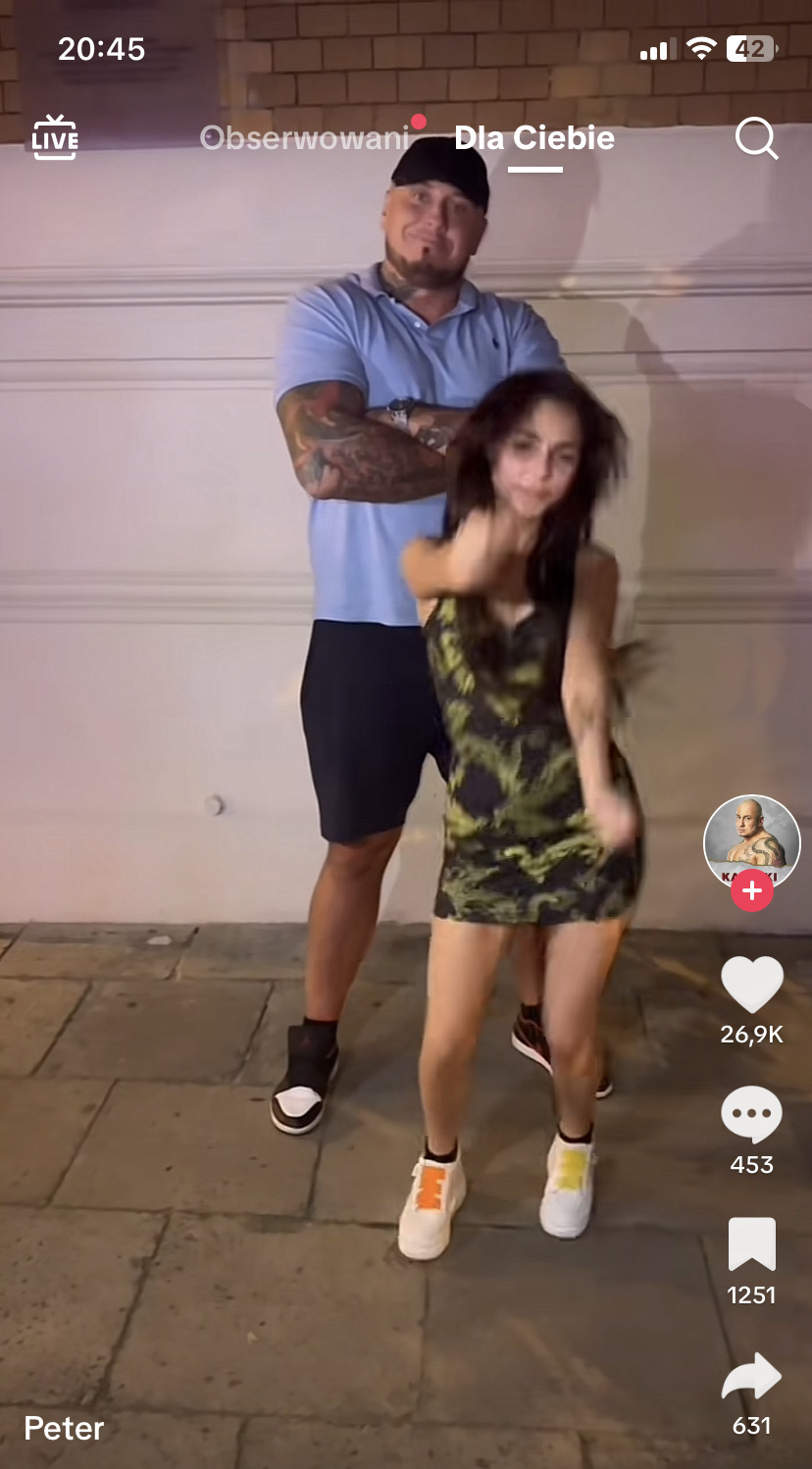This screenshot has height=1469, width=812.
Task: Switch to the Obserwowani tab
Action: tap(304, 138)
